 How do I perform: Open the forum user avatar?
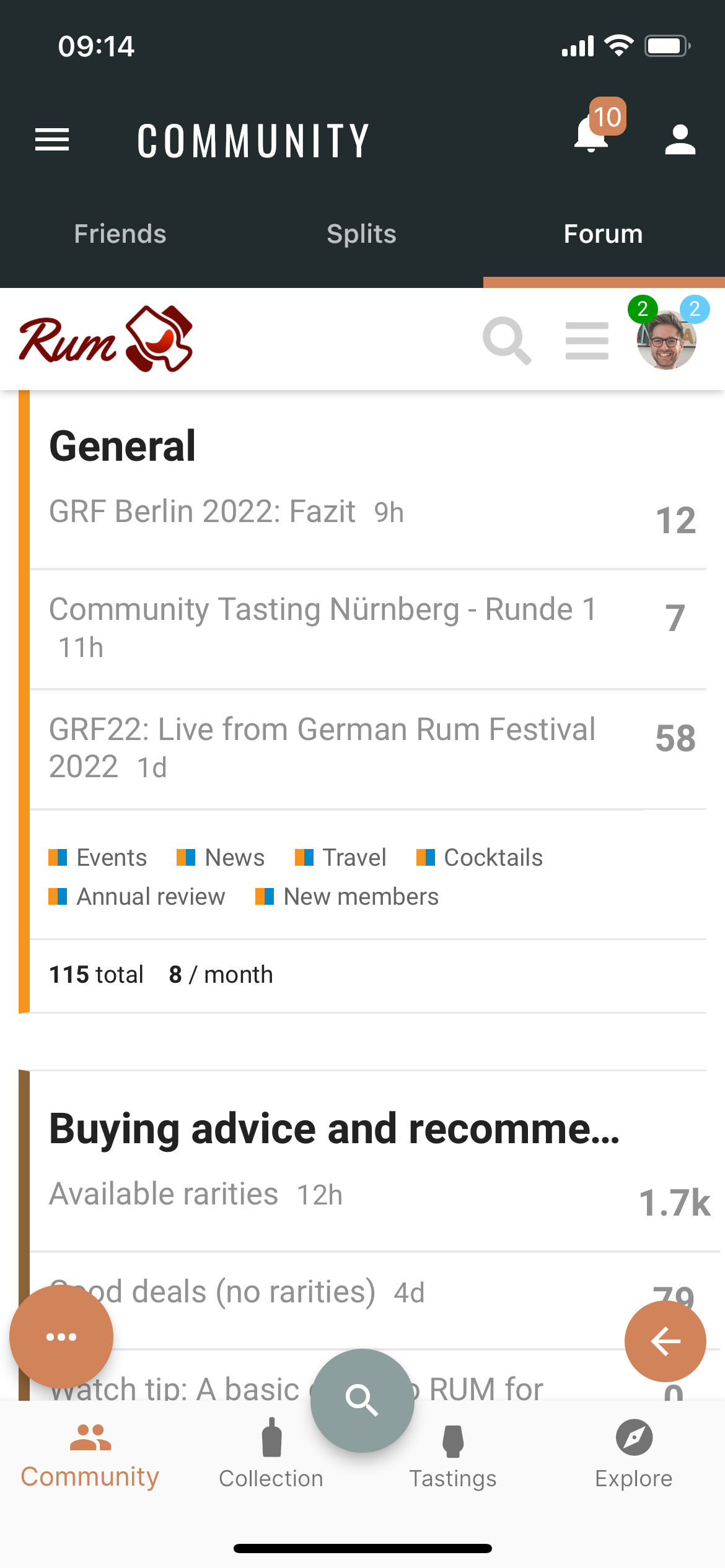coord(666,340)
